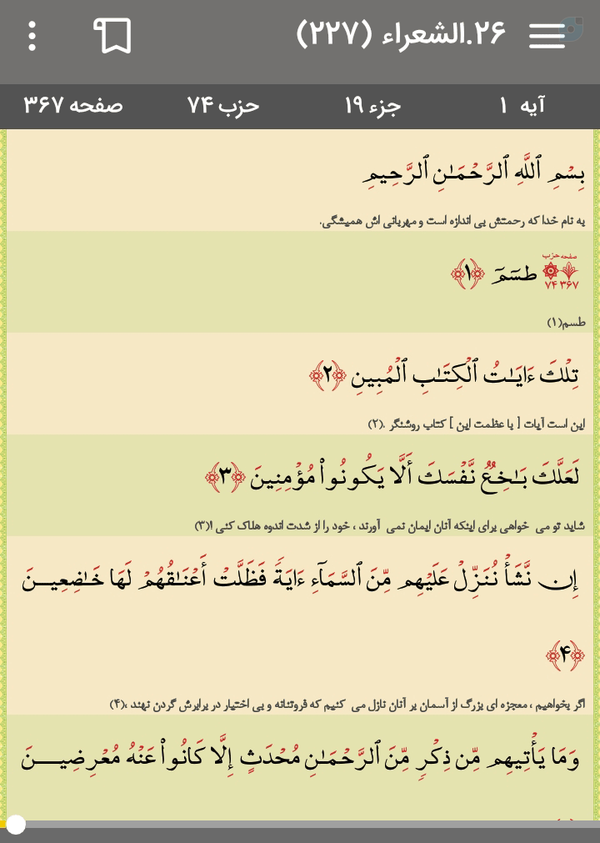
Task: Select verse 1 طسم
Action: [x=300, y=282]
